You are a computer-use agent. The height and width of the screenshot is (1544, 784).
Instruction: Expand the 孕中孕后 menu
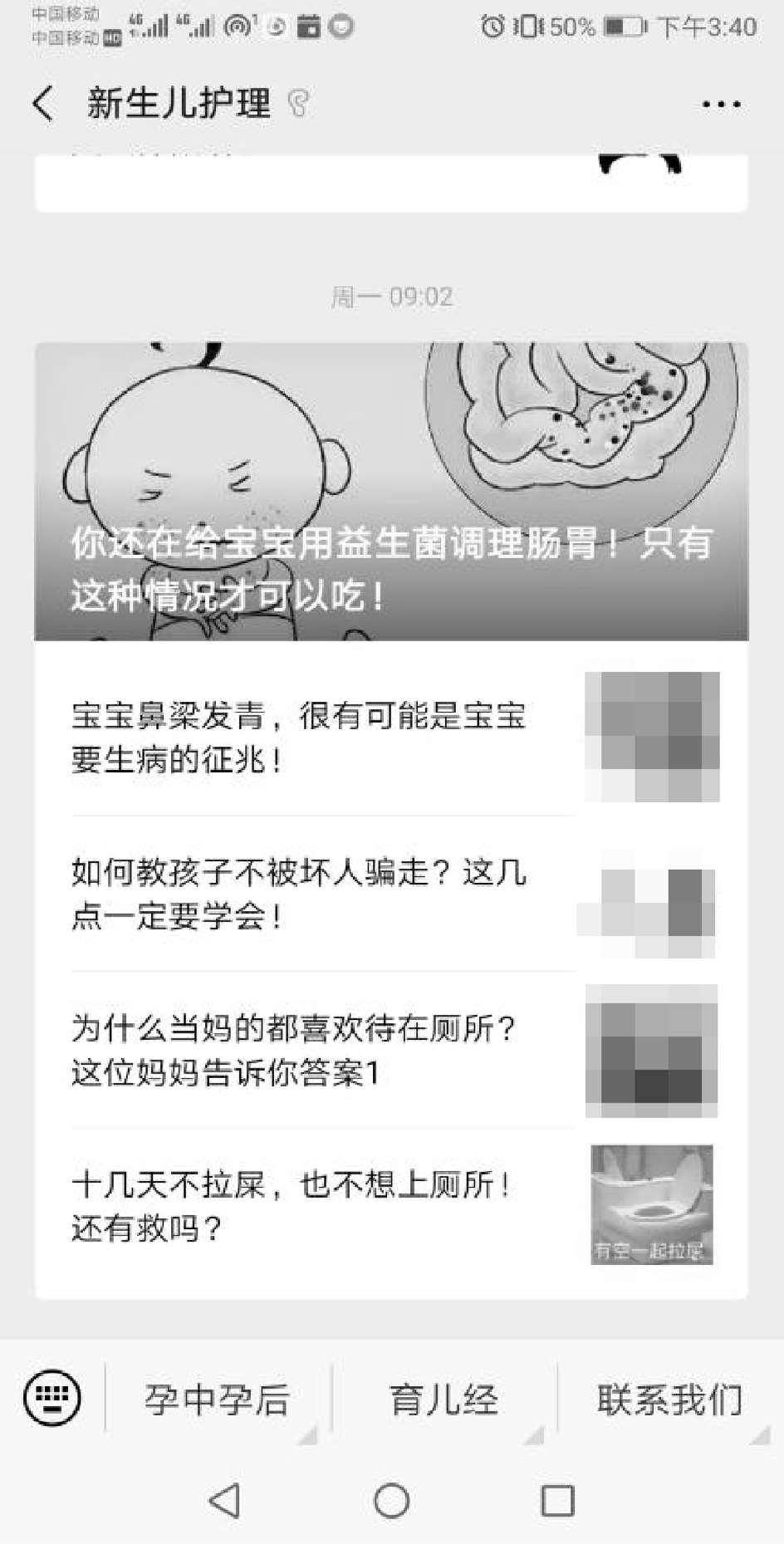pyautogui.click(x=218, y=1399)
